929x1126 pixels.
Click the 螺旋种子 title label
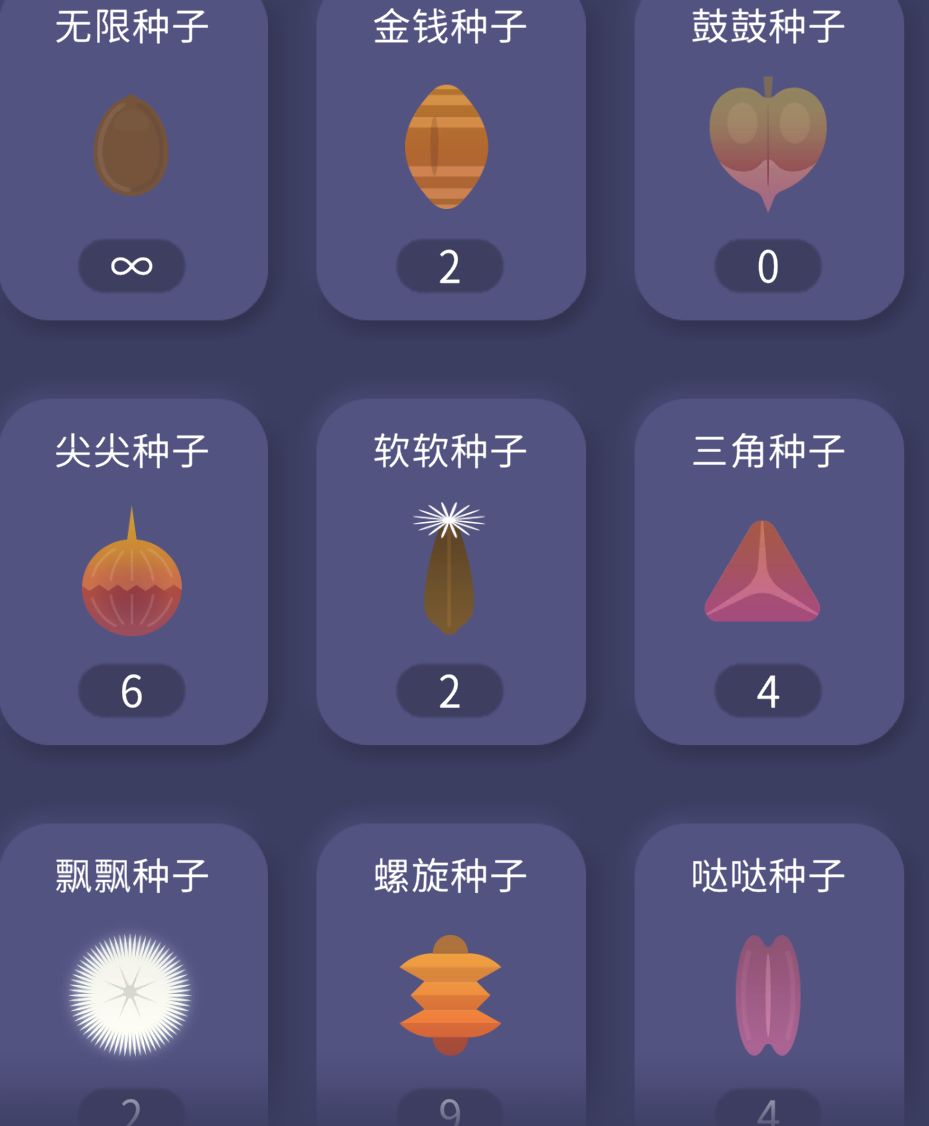(x=449, y=875)
